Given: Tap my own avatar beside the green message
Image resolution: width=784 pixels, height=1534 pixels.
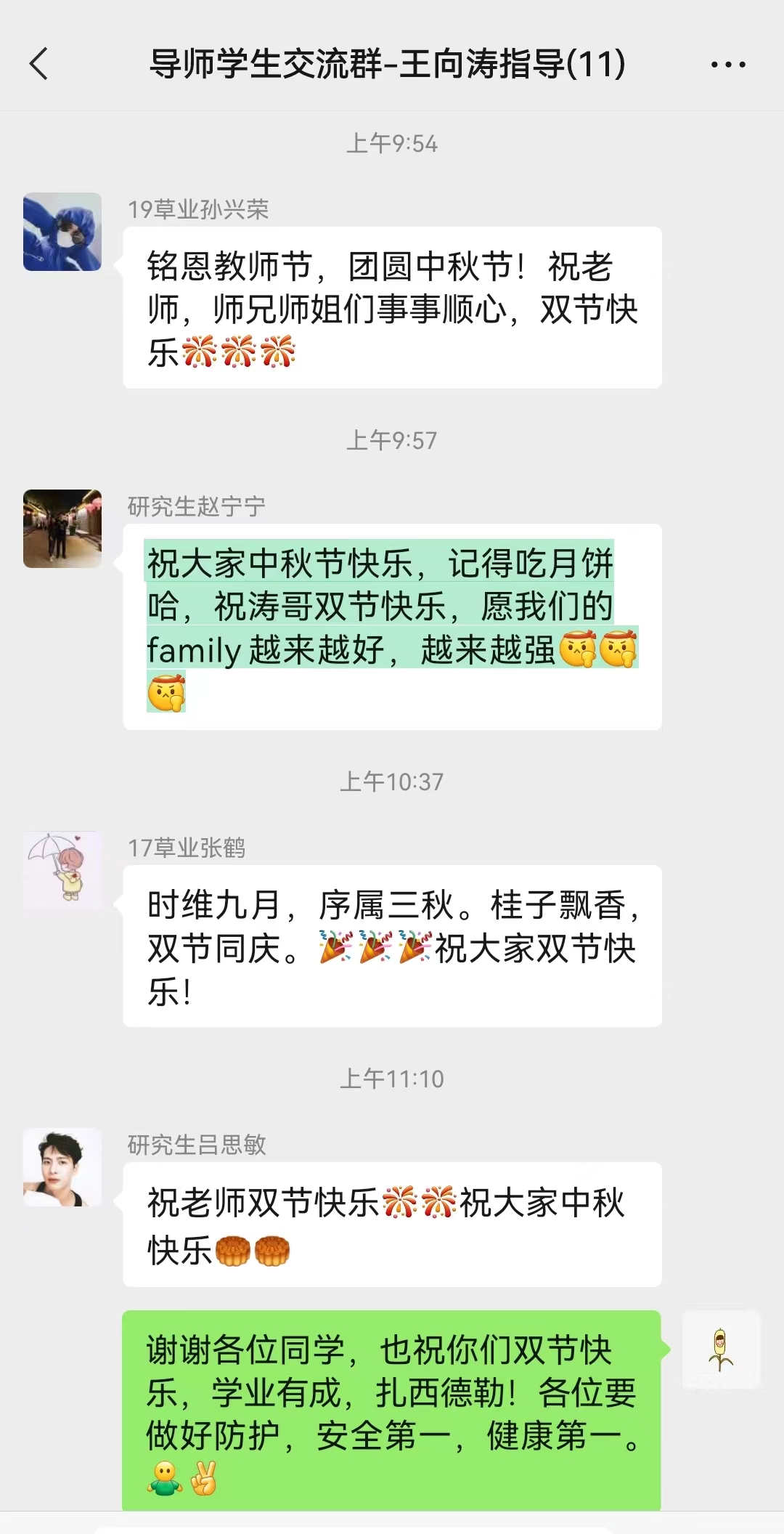Looking at the screenshot, I should click(x=721, y=1350).
